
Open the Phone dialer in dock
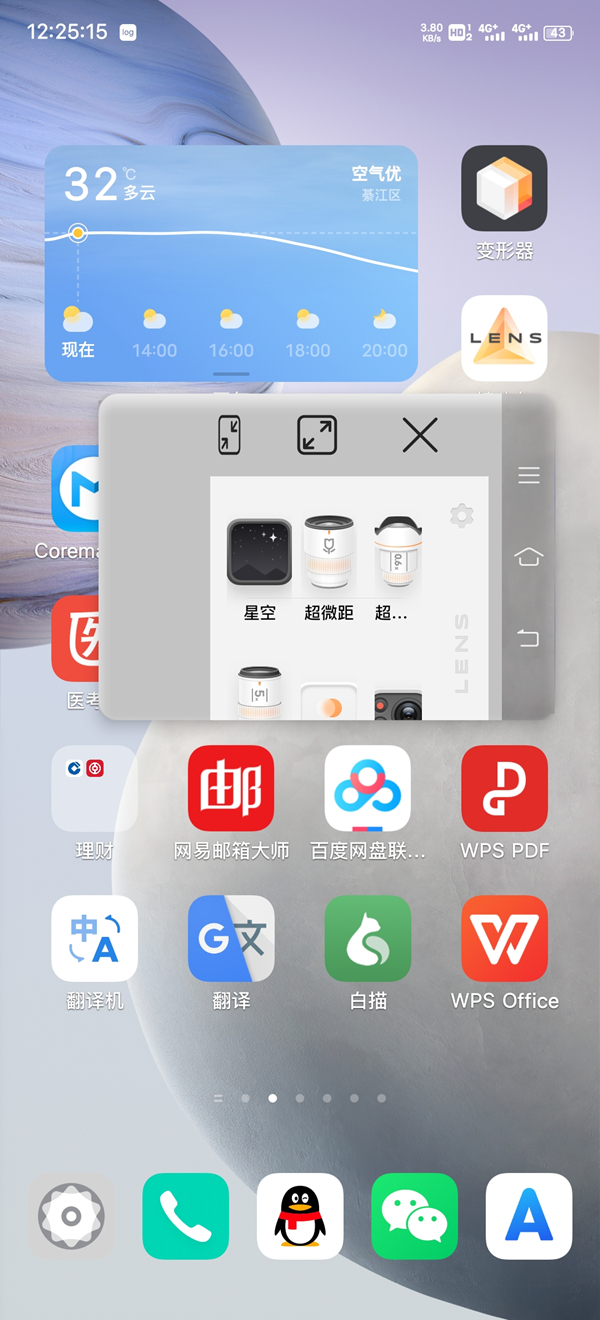[x=185, y=1216]
